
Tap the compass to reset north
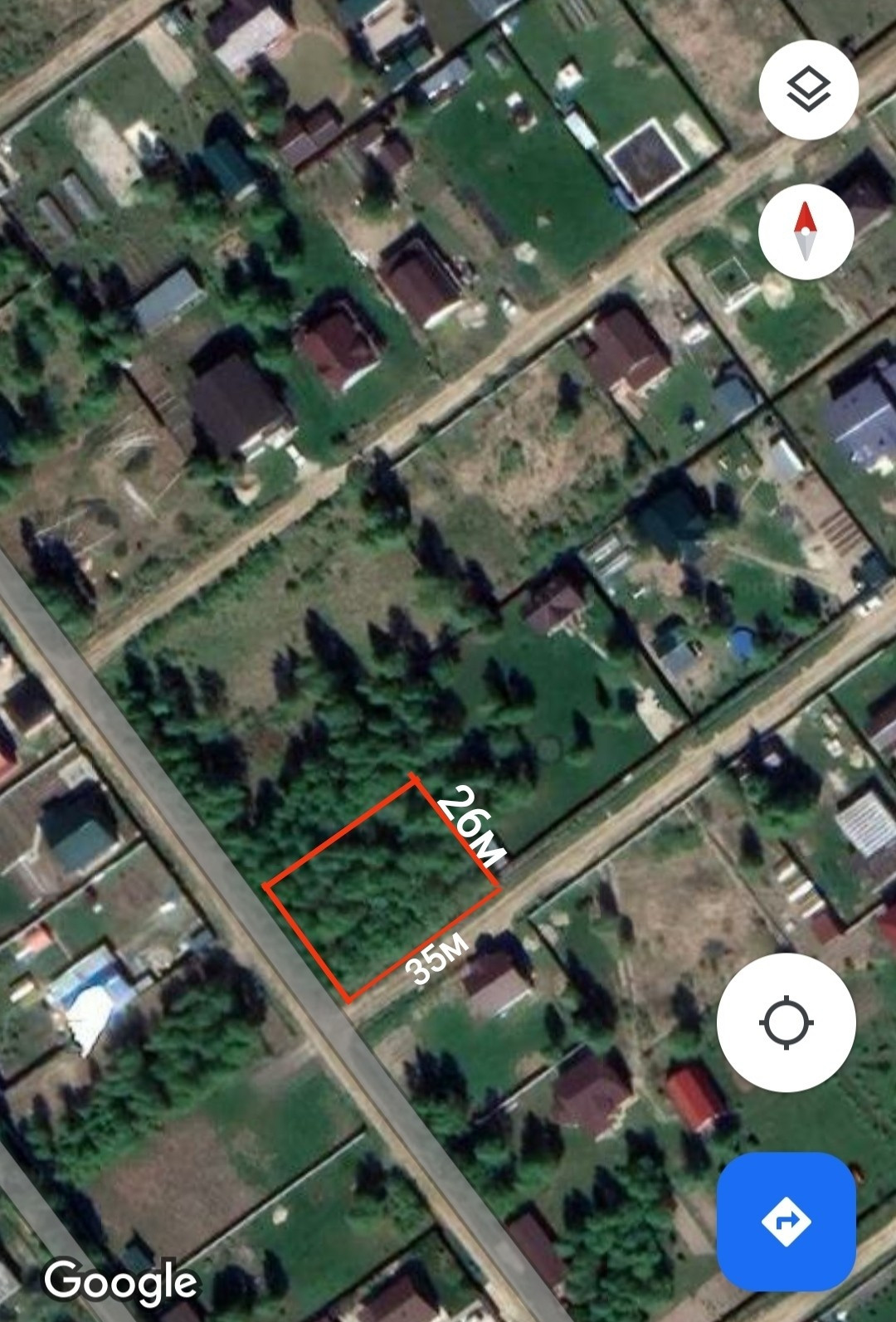tap(806, 232)
